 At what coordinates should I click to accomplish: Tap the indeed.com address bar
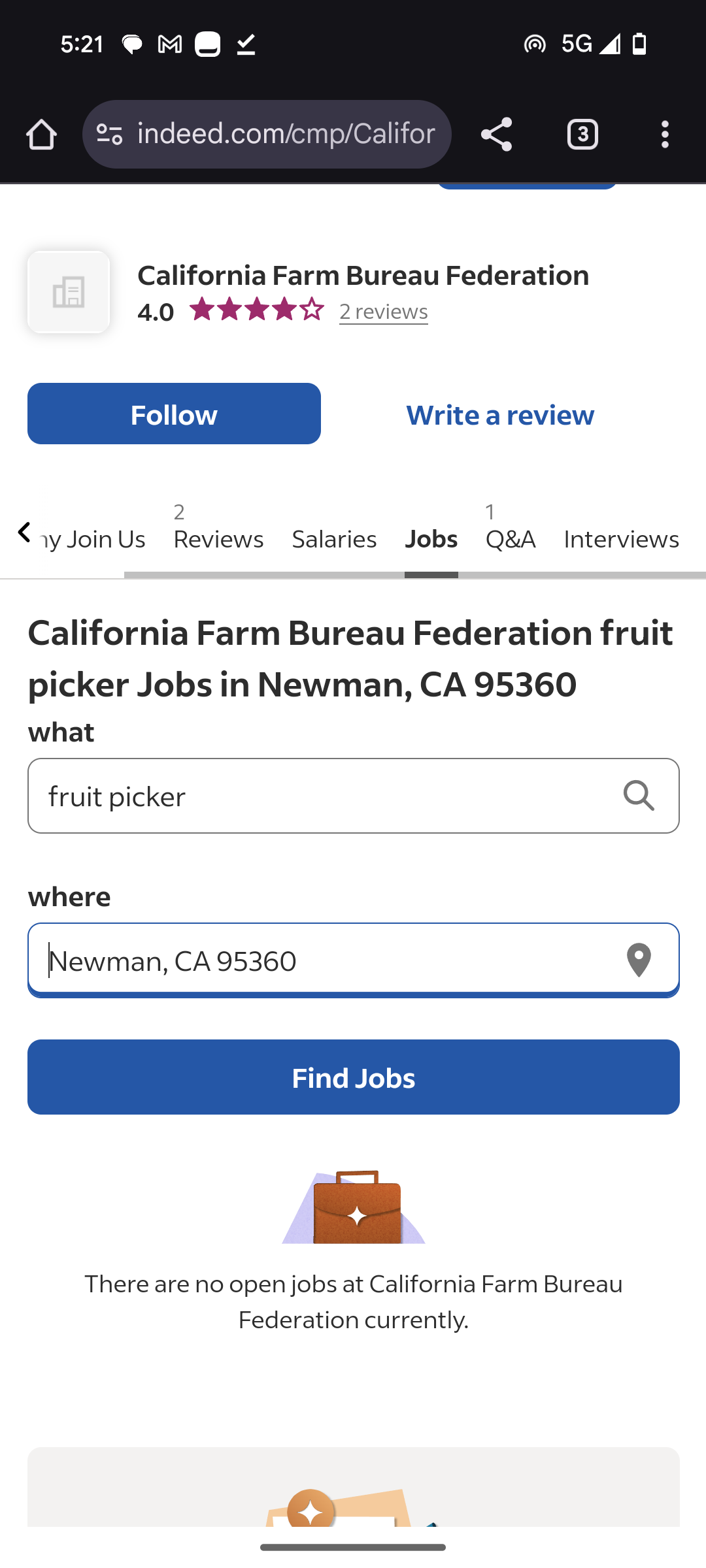pos(285,135)
